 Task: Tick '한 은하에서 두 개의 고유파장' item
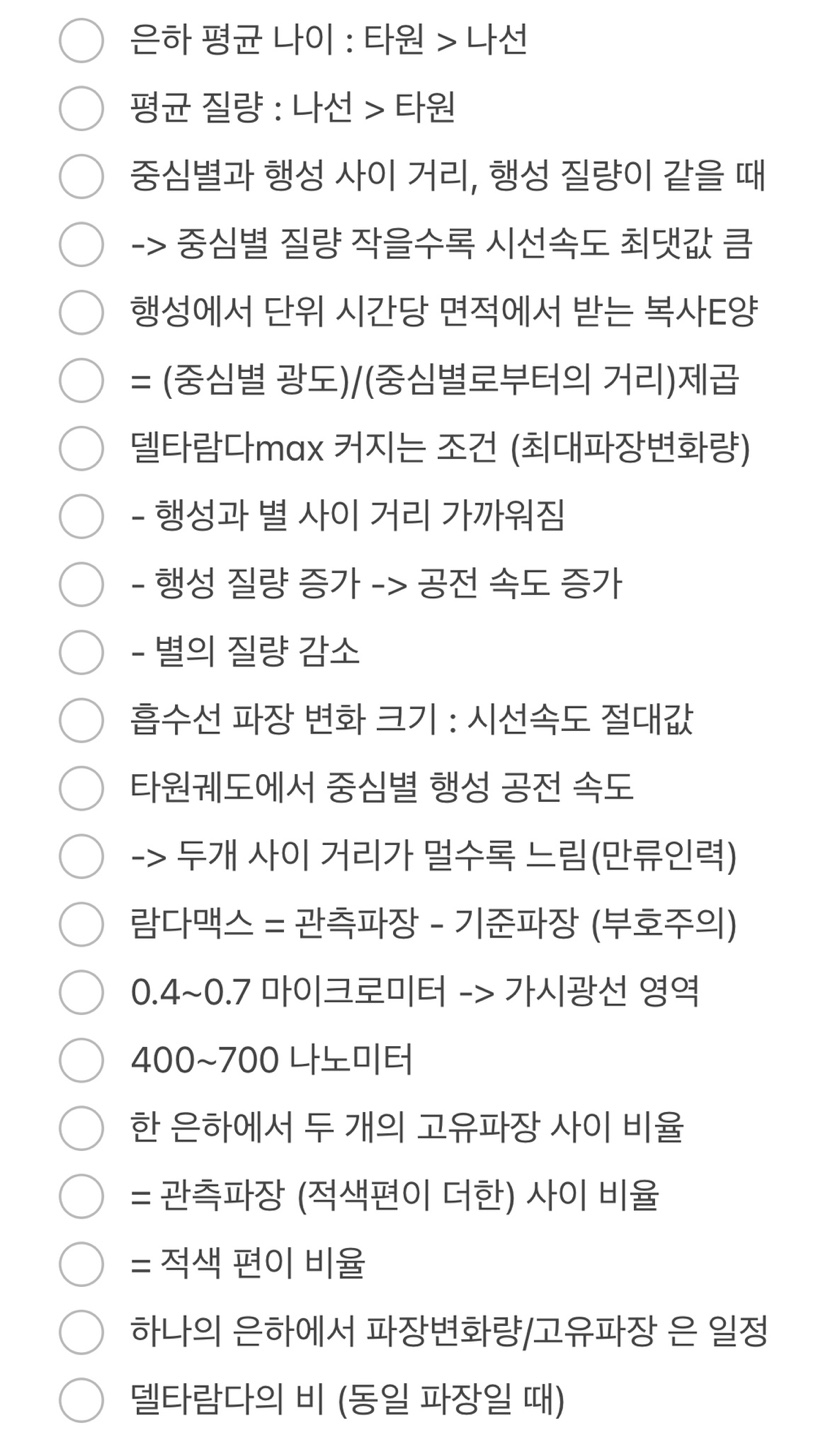coord(81,1128)
